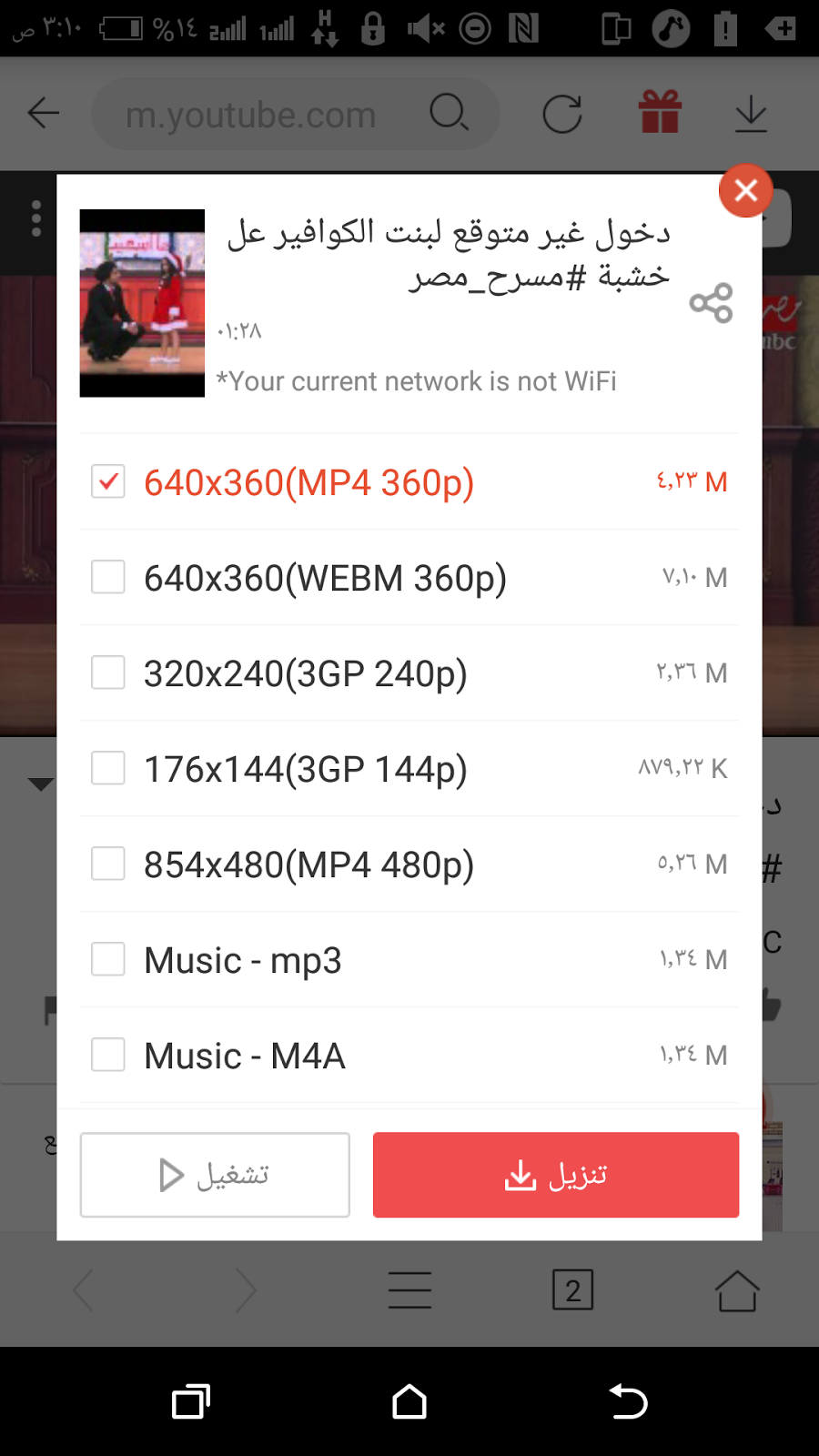The image size is (819, 1456).
Task: Select the 640x360 WEBM 360p format
Action: 108,577
